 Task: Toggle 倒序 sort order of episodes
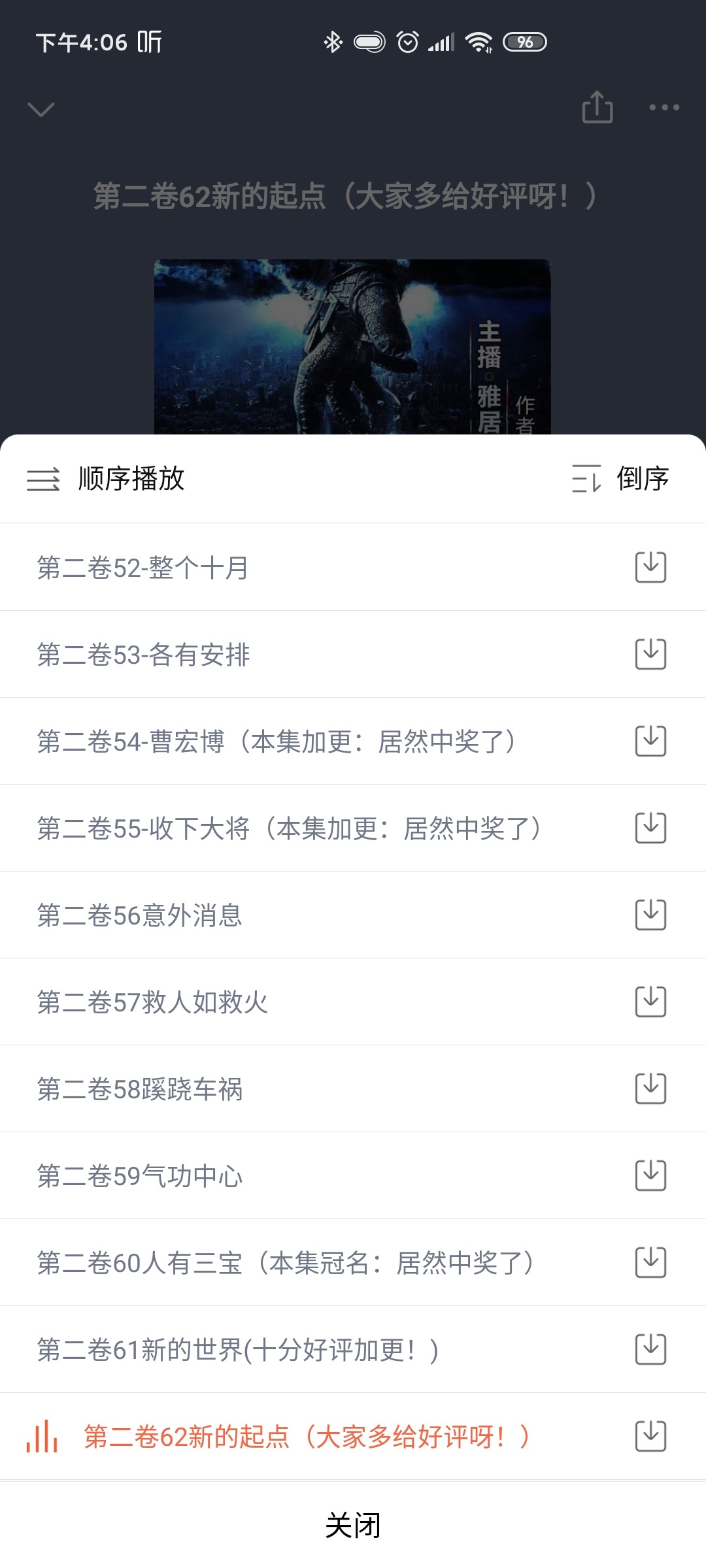(x=620, y=479)
